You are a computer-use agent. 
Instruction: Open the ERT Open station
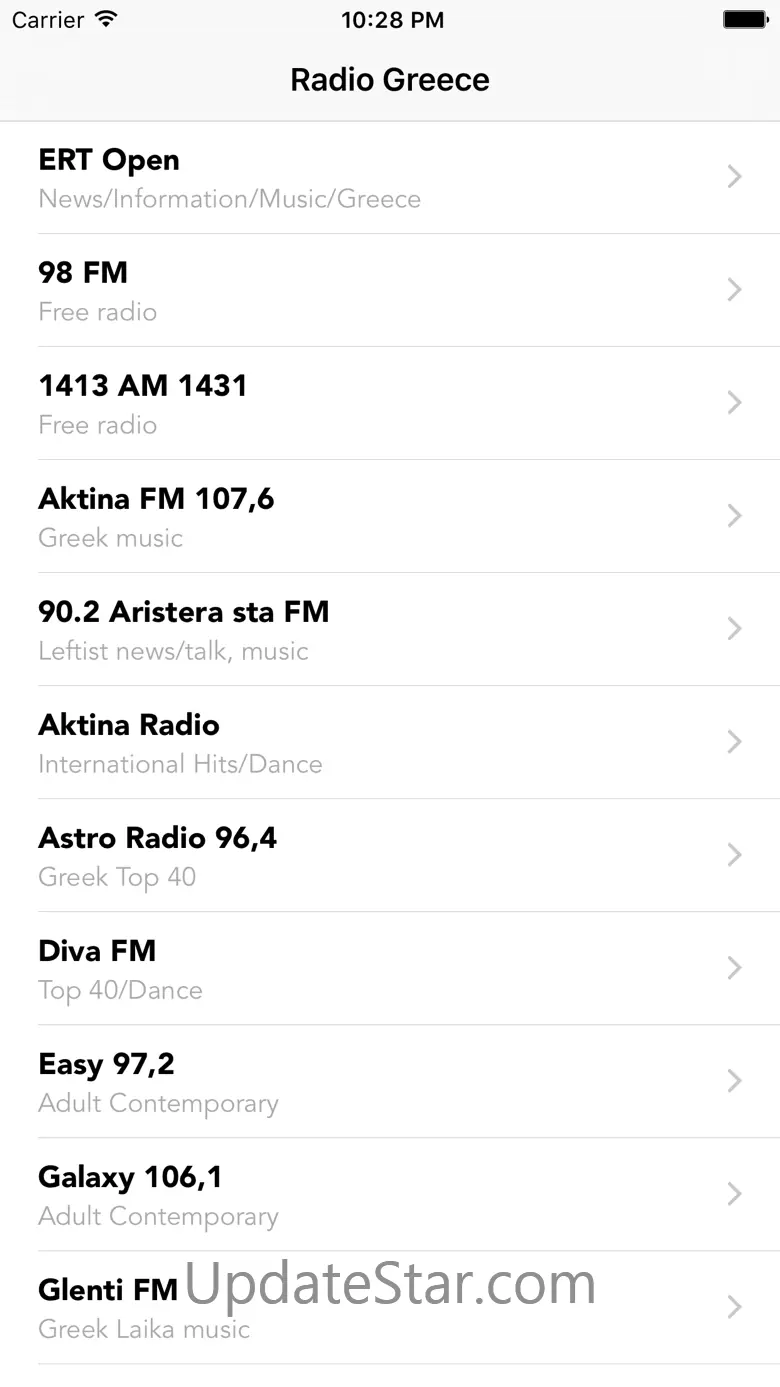pos(390,178)
